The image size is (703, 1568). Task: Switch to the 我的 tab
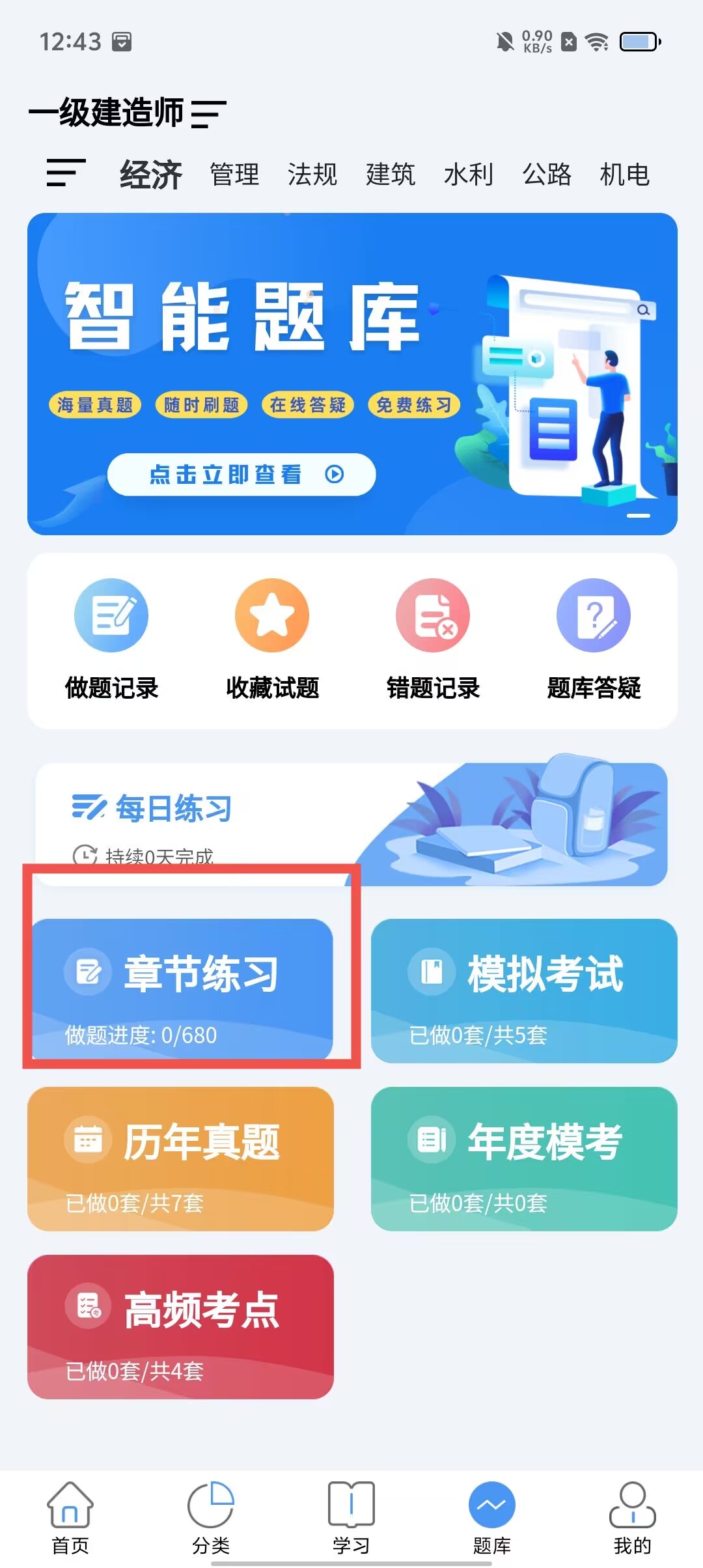pos(632,1517)
